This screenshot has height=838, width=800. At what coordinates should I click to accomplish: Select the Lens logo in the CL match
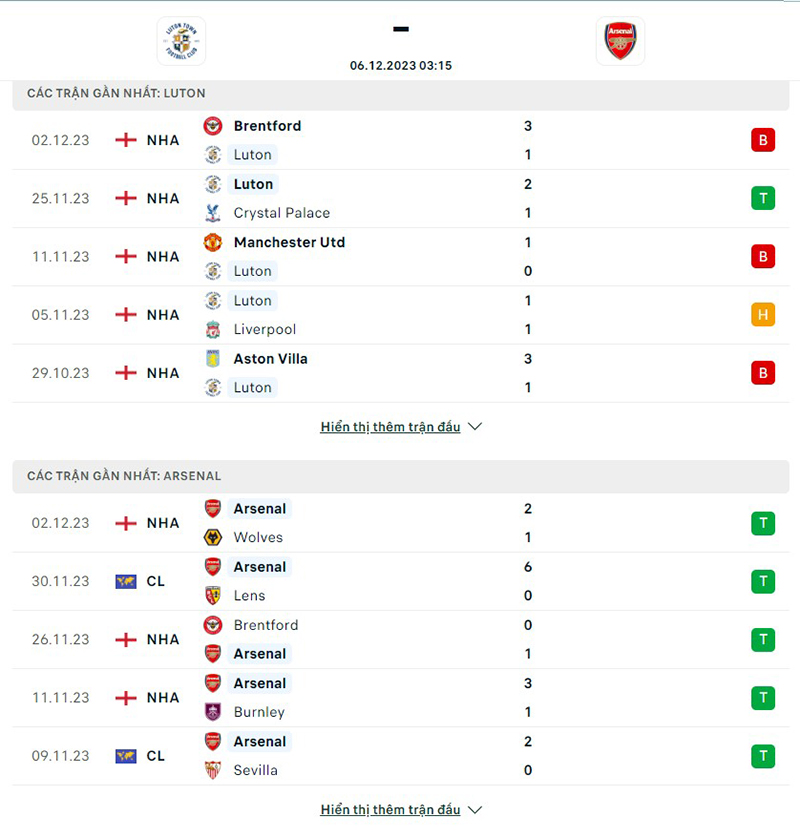tap(212, 595)
